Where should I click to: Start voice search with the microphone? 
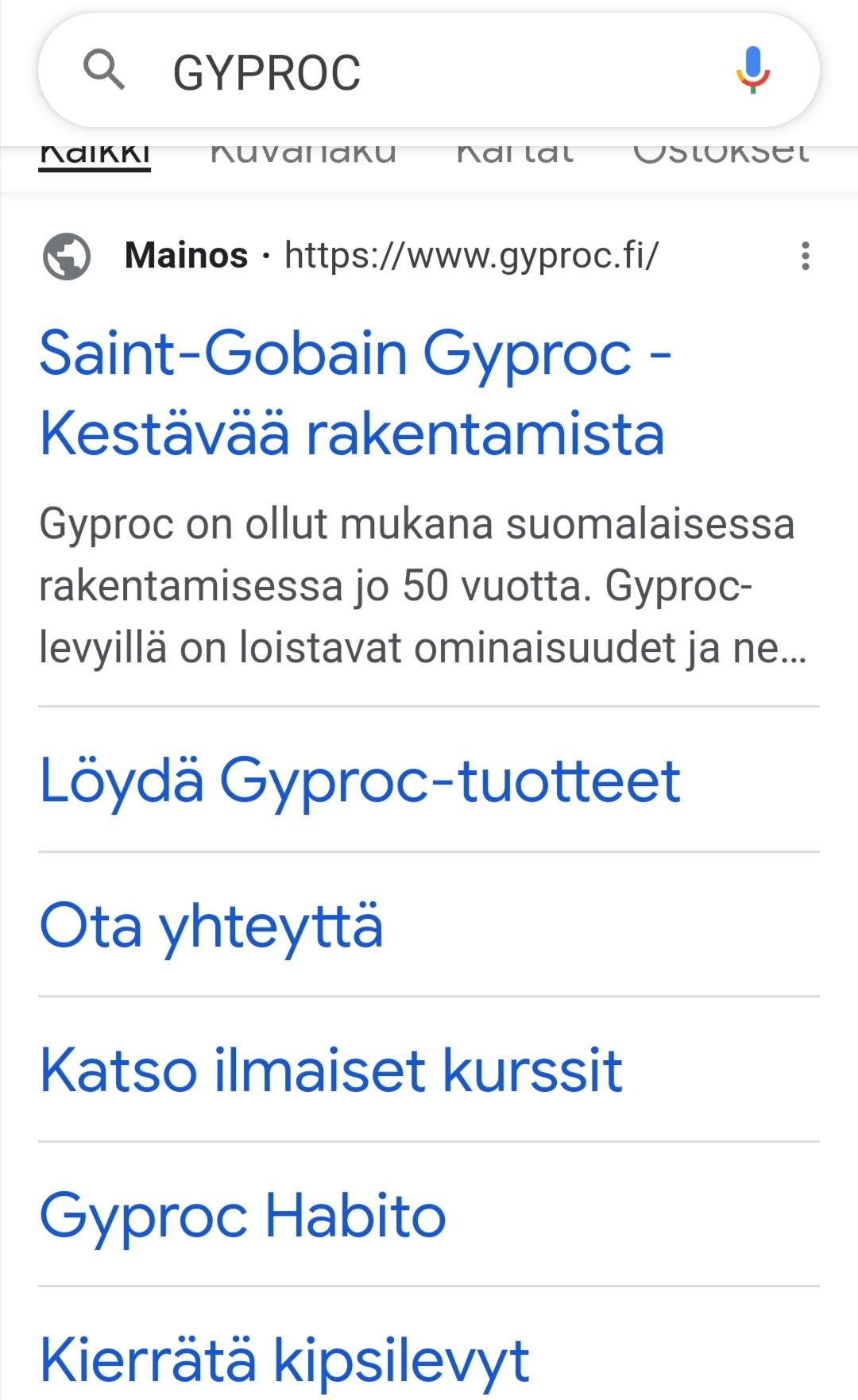tap(752, 70)
